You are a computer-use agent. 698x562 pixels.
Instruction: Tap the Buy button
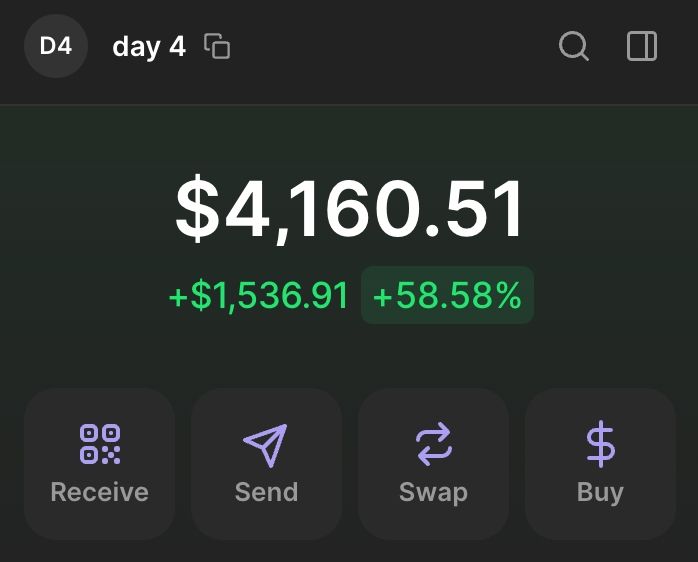[600, 464]
